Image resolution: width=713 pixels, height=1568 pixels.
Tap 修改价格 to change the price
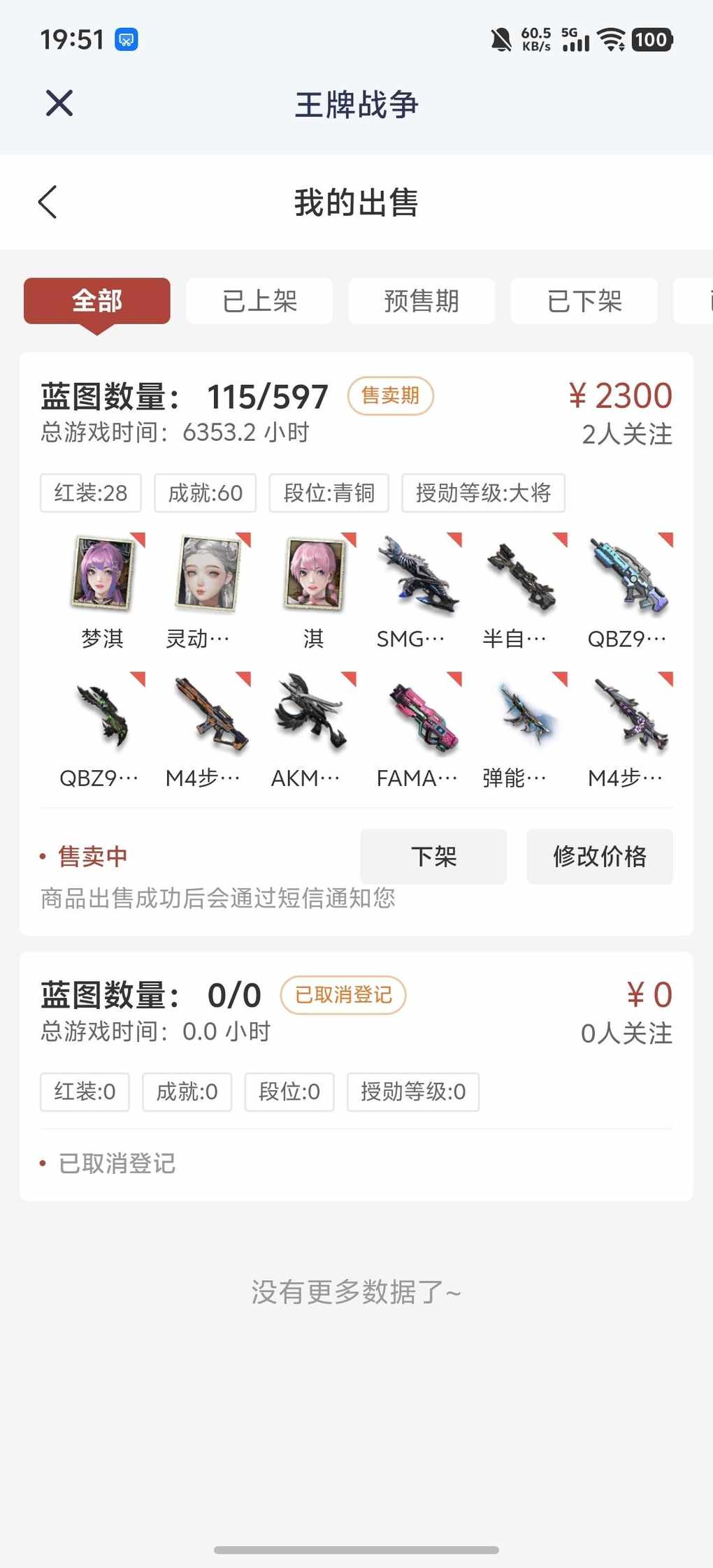point(600,857)
